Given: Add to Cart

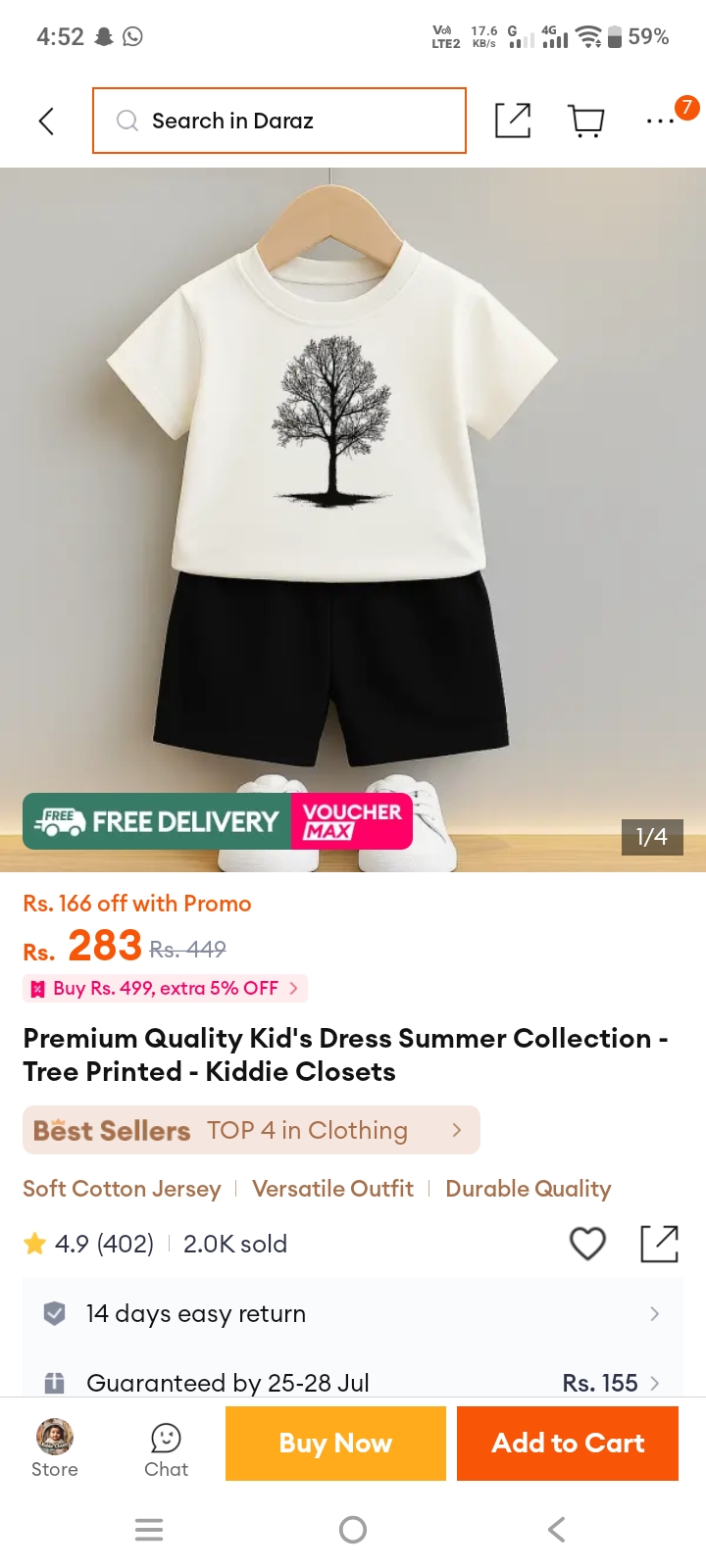Looking at the screenshot, I should (x=568, y=1443).
